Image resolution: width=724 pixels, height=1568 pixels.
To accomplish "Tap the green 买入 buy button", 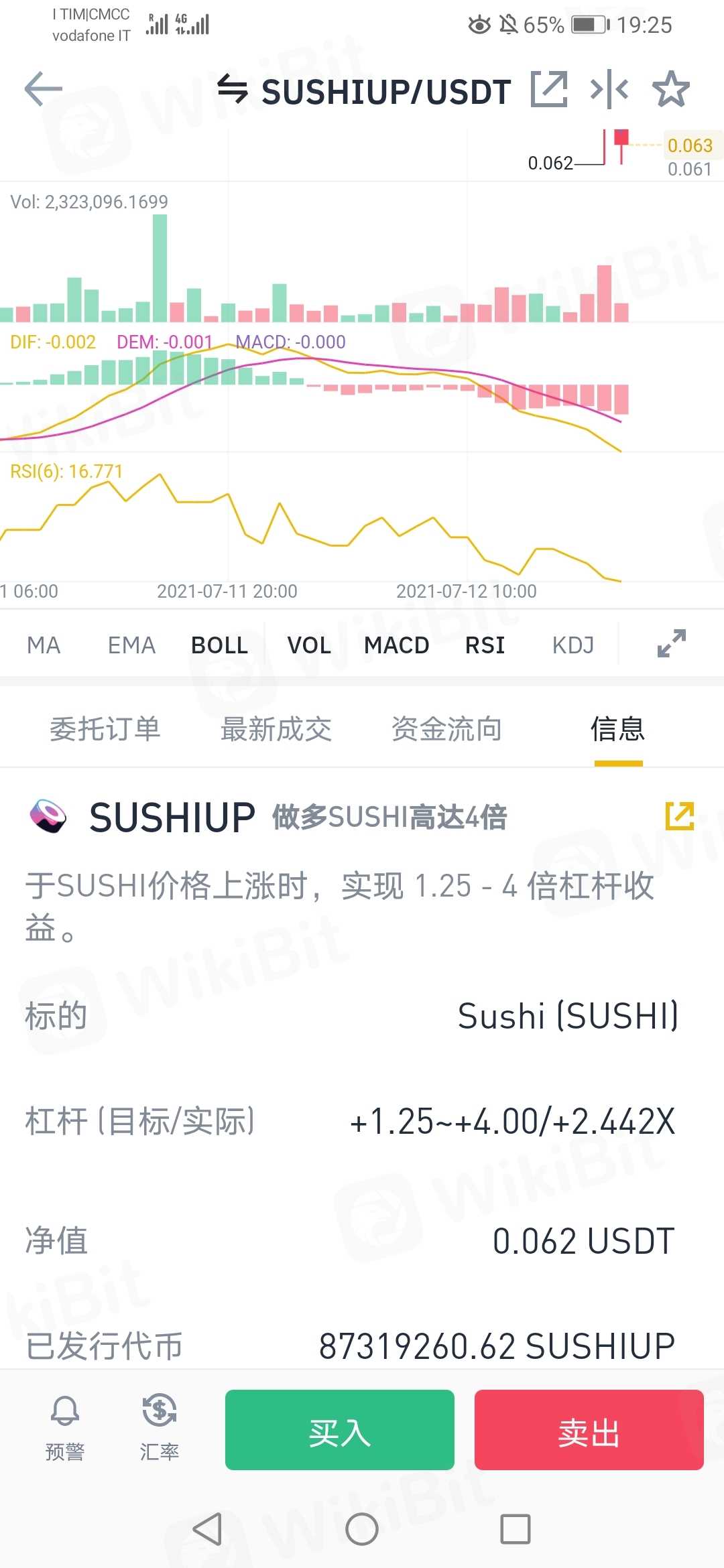I will click(339, 1430).
